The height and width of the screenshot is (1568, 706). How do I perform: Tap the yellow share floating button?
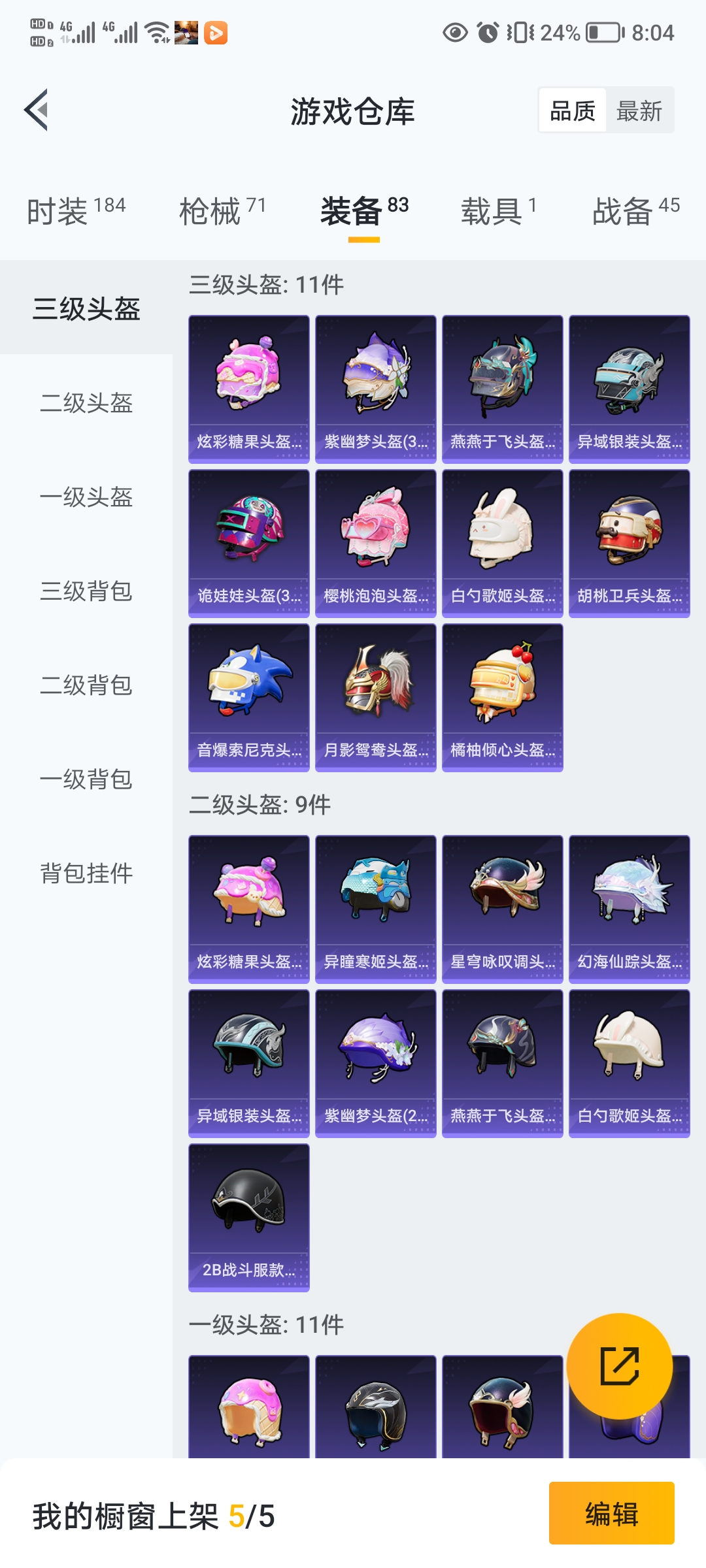[619, 1365]
